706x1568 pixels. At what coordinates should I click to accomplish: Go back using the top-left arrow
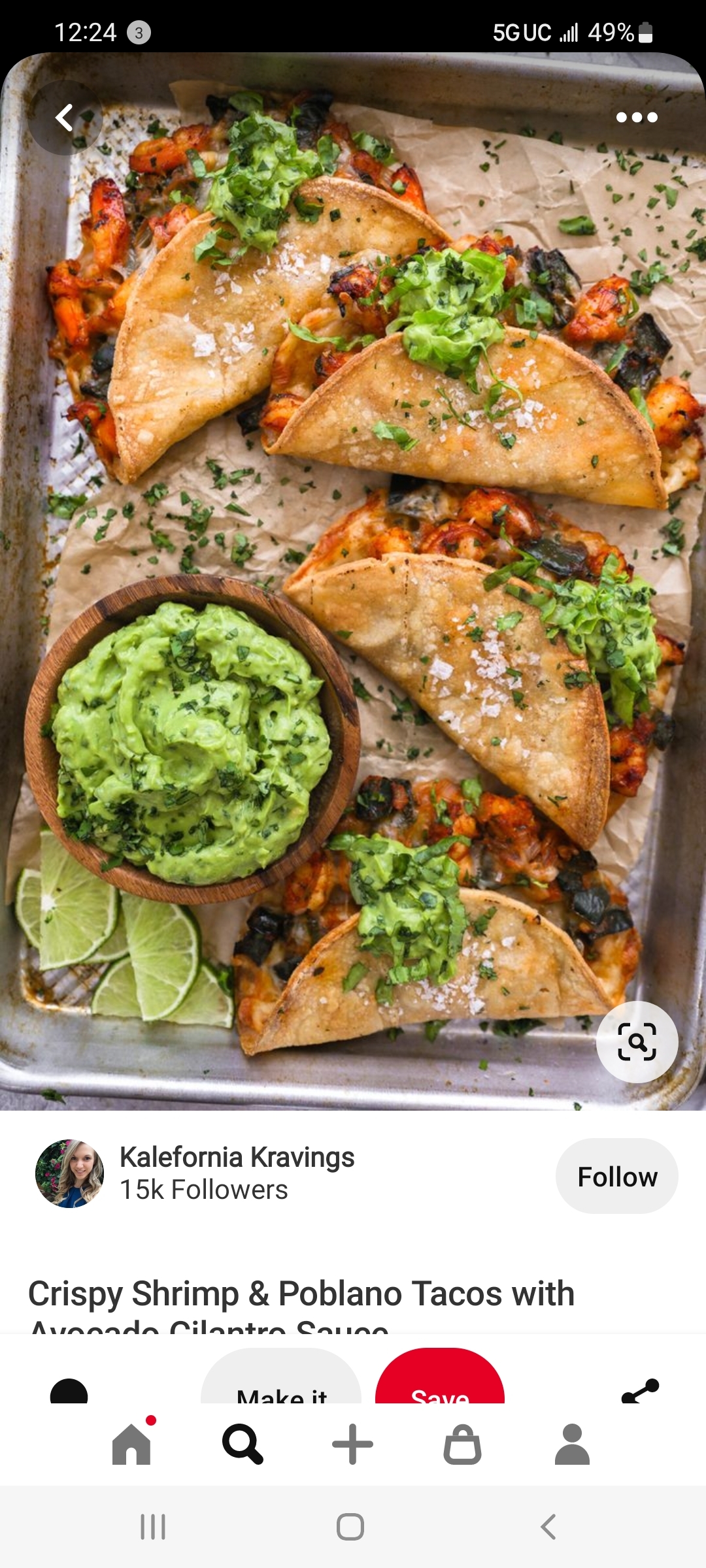coord(65,118)
